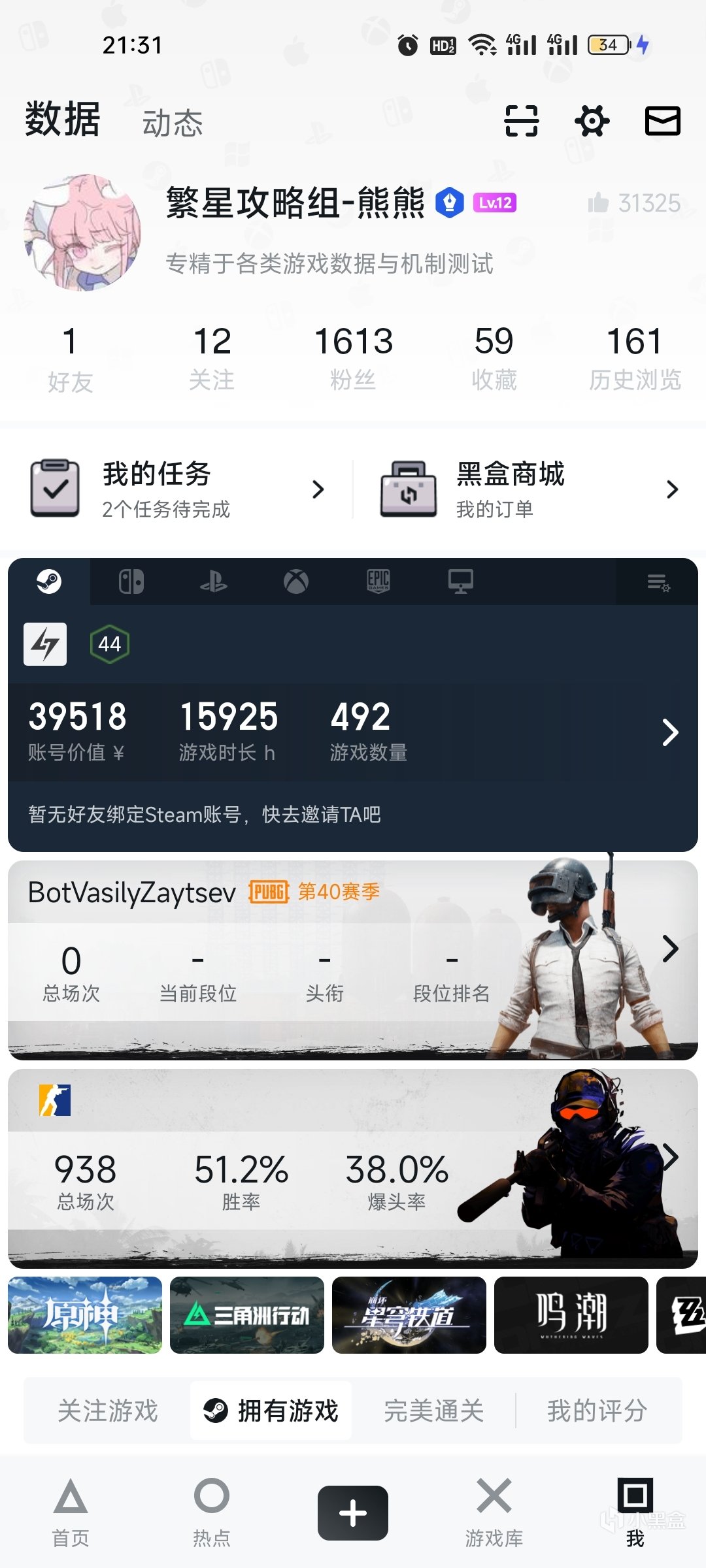Open the scan QR code icon

521,121
